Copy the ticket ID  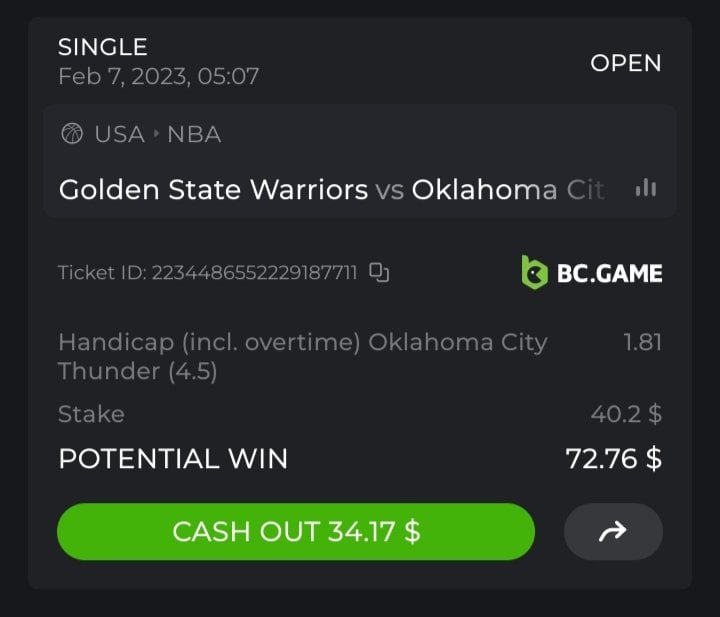click(379, 272)
